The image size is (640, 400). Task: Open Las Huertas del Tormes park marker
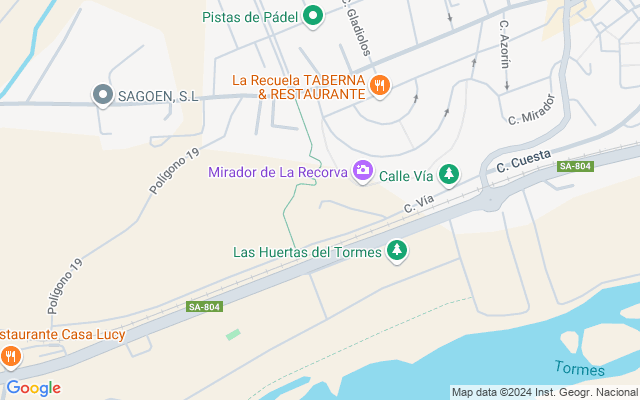(398, 251)
